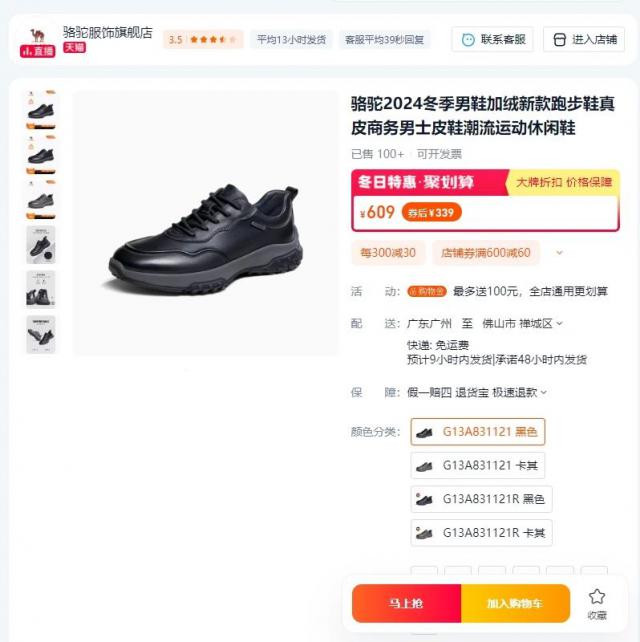Tap 进入店铺 to enter the store
This screenshot has width=640, height=642.
point(584,39)
